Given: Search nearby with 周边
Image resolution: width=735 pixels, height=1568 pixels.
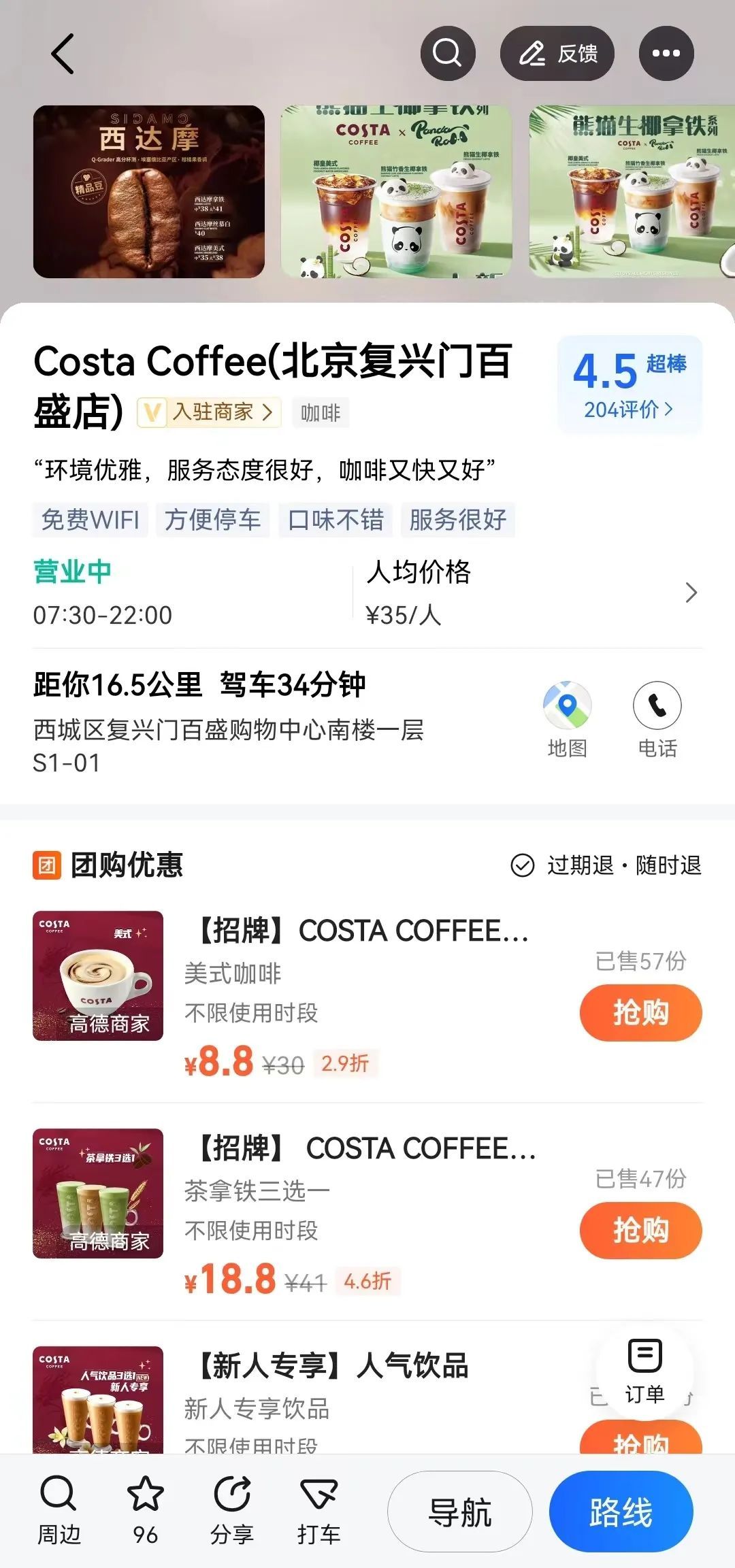Looking at the screenshot, I should point(59,1511).
